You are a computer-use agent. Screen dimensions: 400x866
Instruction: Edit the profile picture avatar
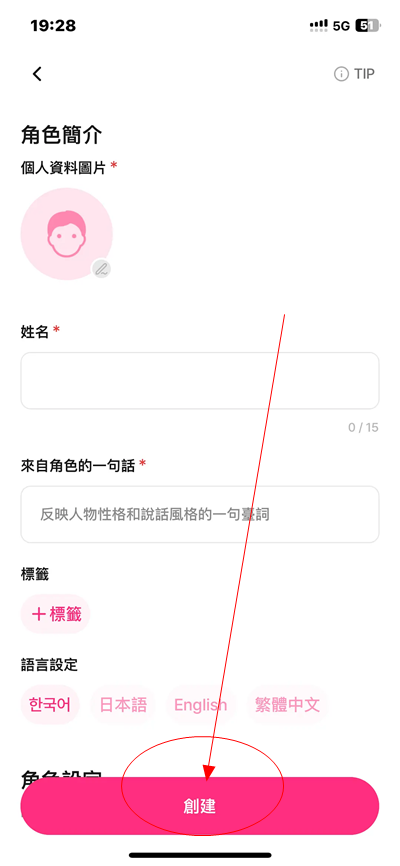point(67,234)
